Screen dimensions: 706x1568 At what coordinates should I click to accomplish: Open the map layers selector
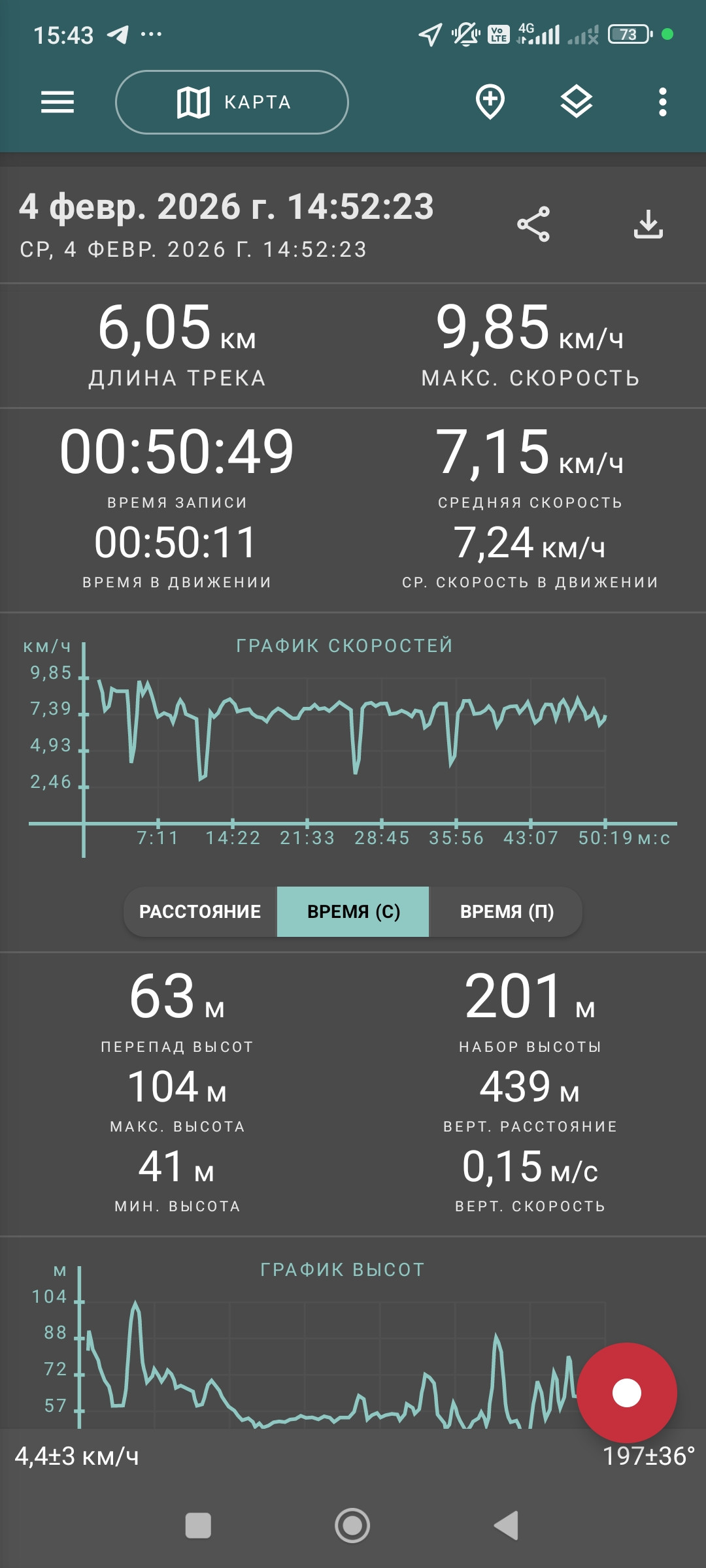pos(577,102)
